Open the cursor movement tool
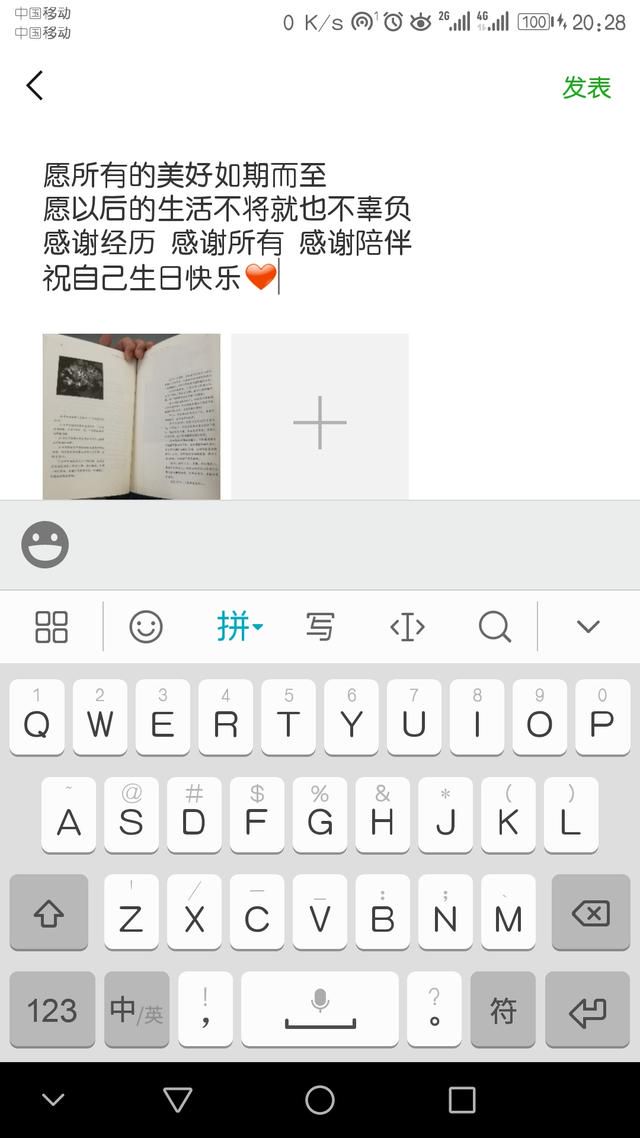 coord(407,627)
